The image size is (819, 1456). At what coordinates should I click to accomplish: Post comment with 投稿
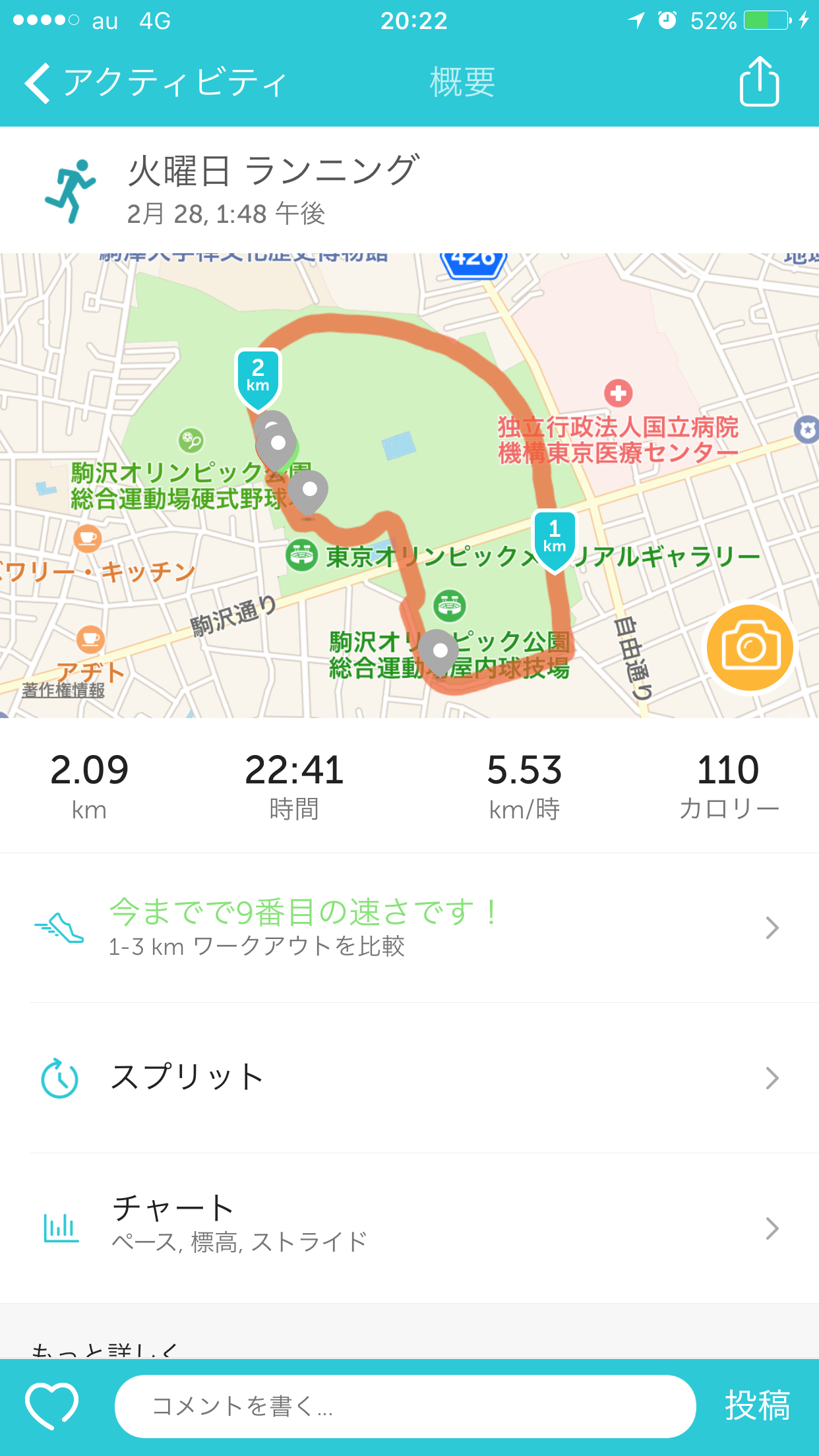click(757, 1406)
